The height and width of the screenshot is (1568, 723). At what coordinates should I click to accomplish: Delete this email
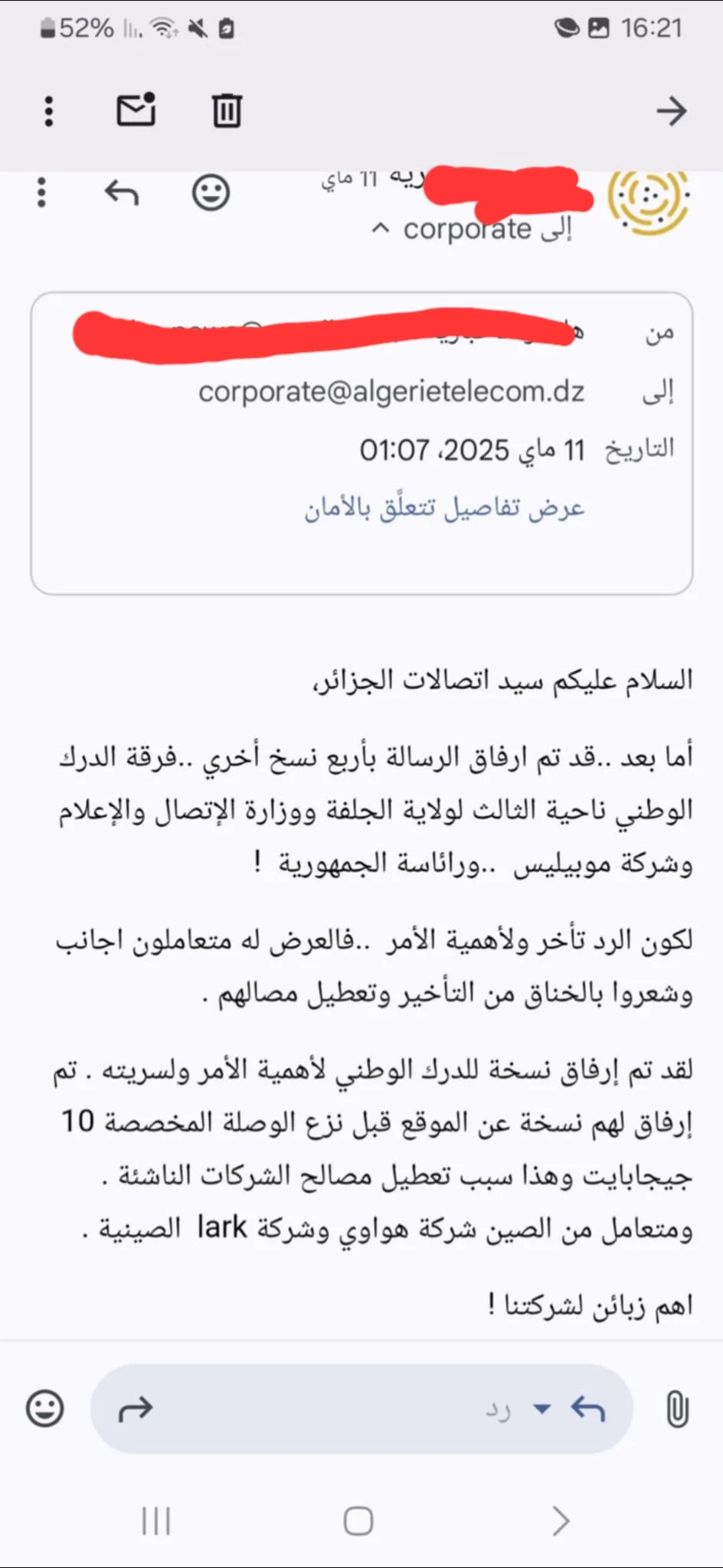[227, 111]
